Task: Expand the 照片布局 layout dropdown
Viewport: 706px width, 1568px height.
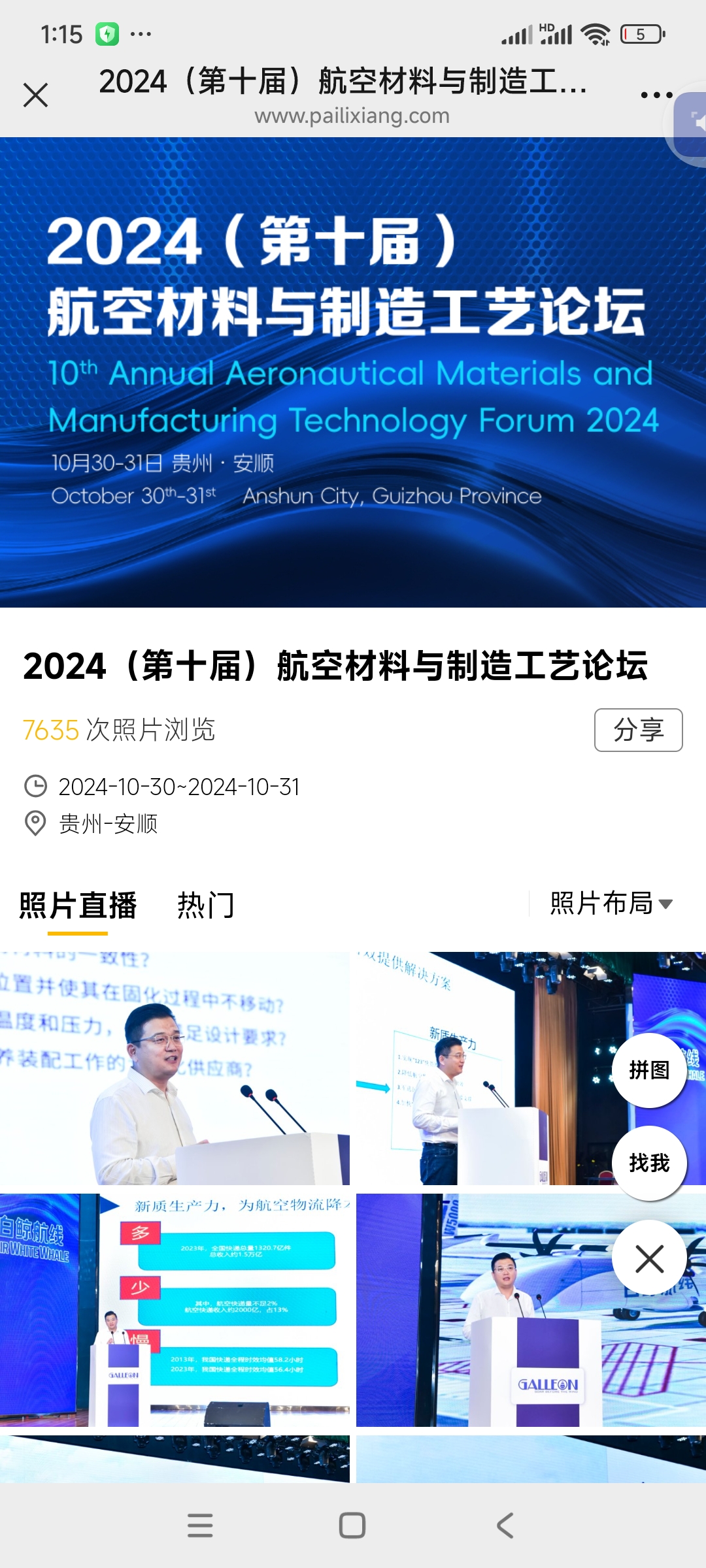Action: 611,904
